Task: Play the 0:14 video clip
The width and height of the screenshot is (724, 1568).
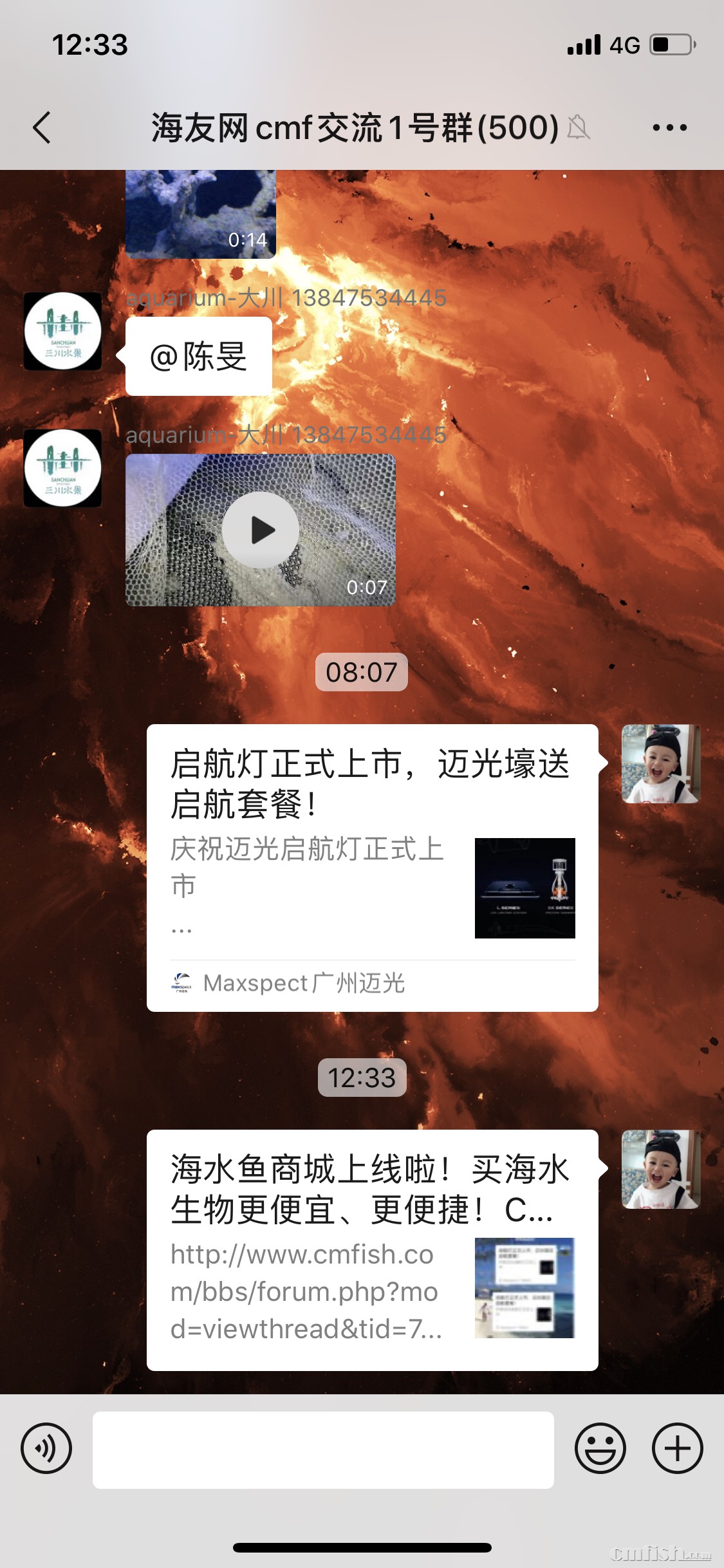Action: click(200, 214)
